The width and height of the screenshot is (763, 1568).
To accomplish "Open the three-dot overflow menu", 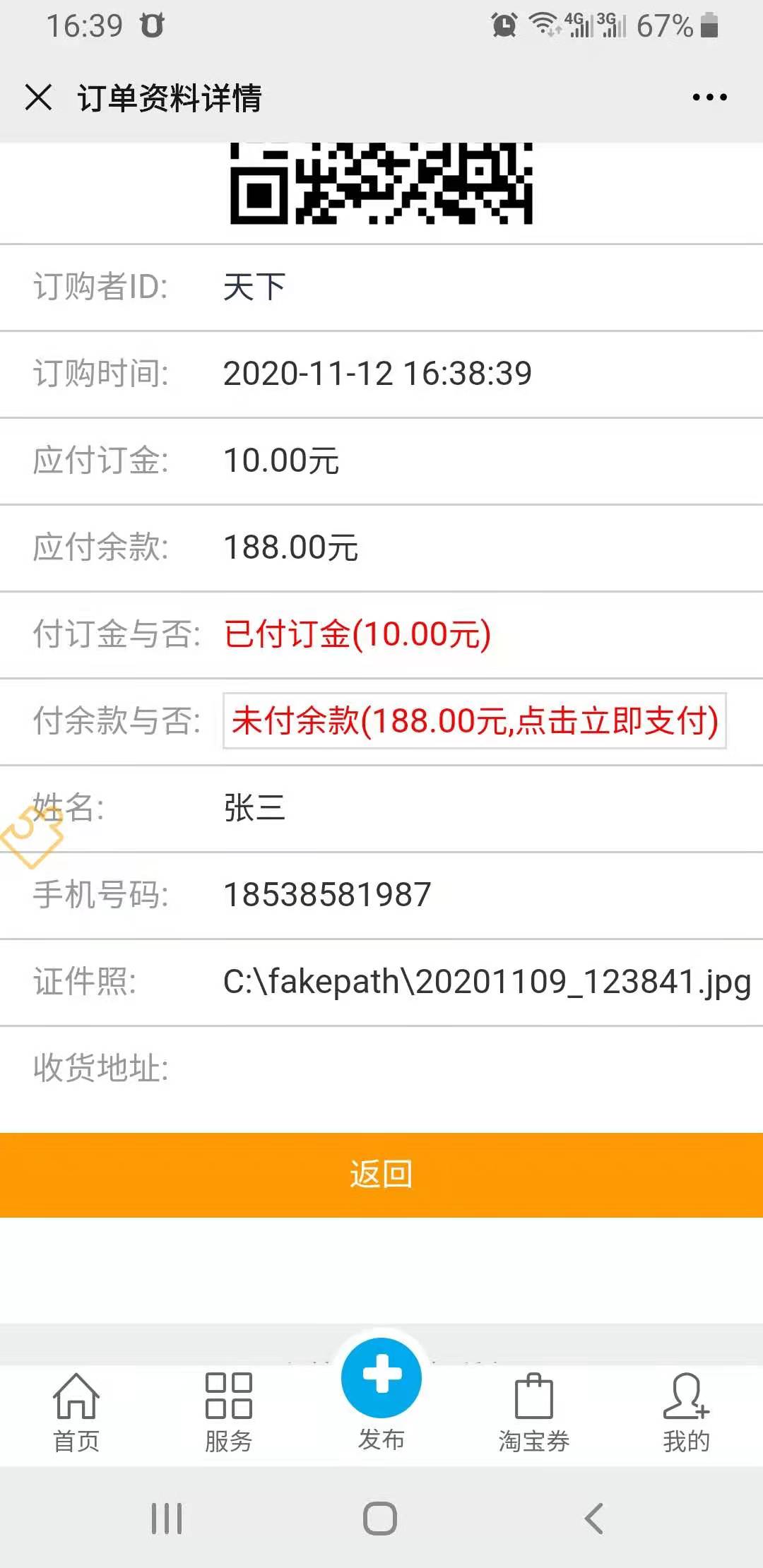I will tap(709, 97).
